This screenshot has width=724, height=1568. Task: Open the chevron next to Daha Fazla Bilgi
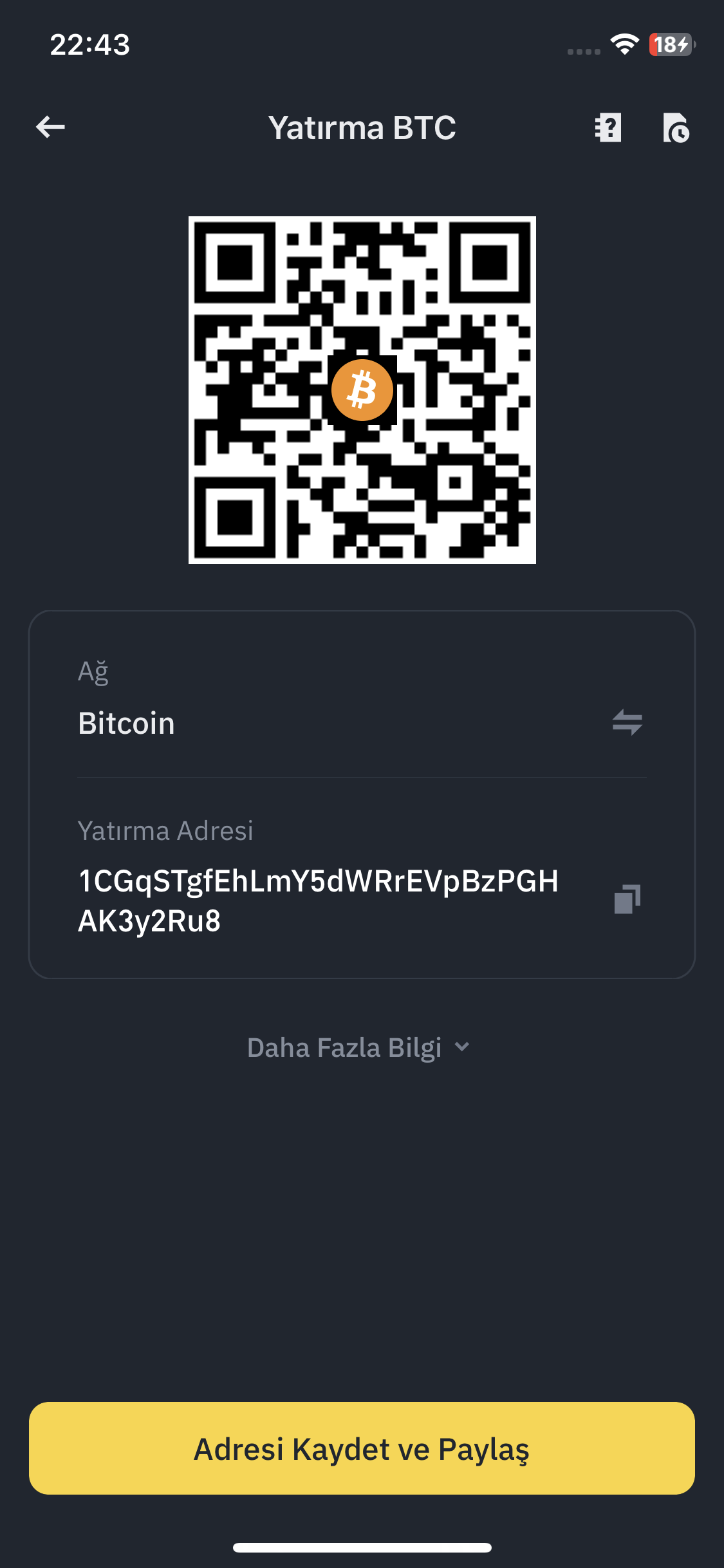tap(462, 1047)
